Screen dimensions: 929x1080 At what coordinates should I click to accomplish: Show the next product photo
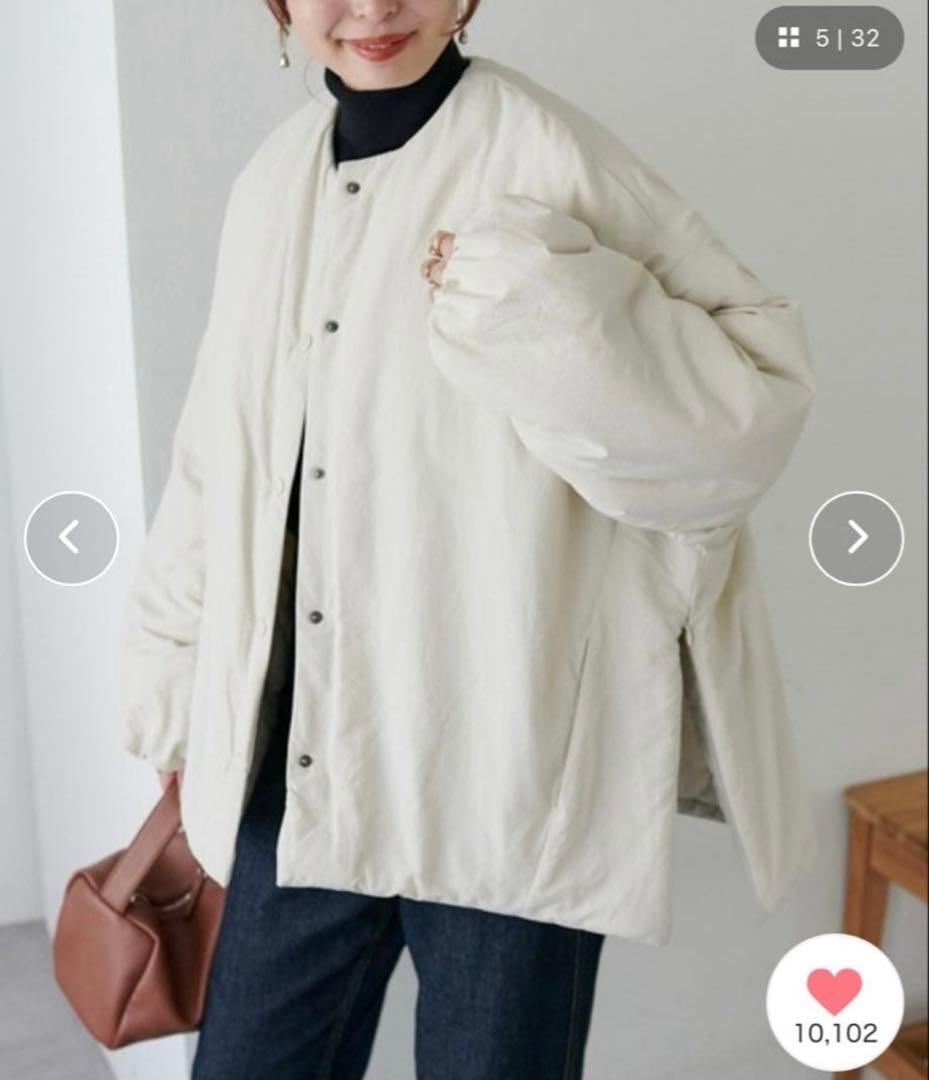[856, 538]
